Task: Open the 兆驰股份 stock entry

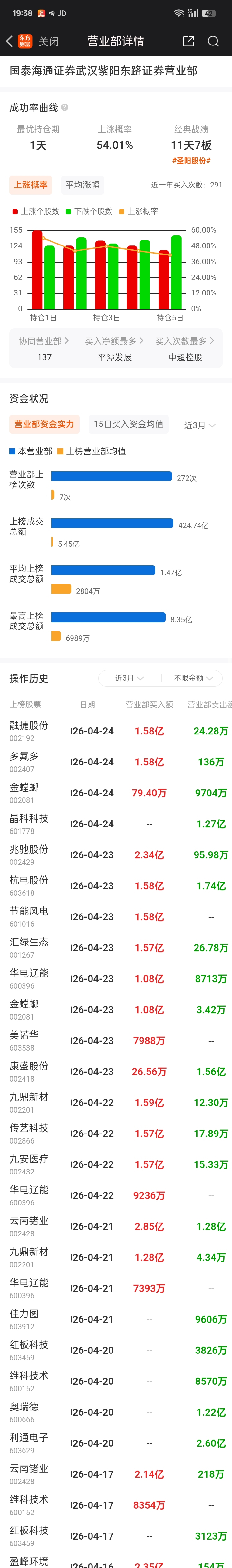Action: [116, 854]
